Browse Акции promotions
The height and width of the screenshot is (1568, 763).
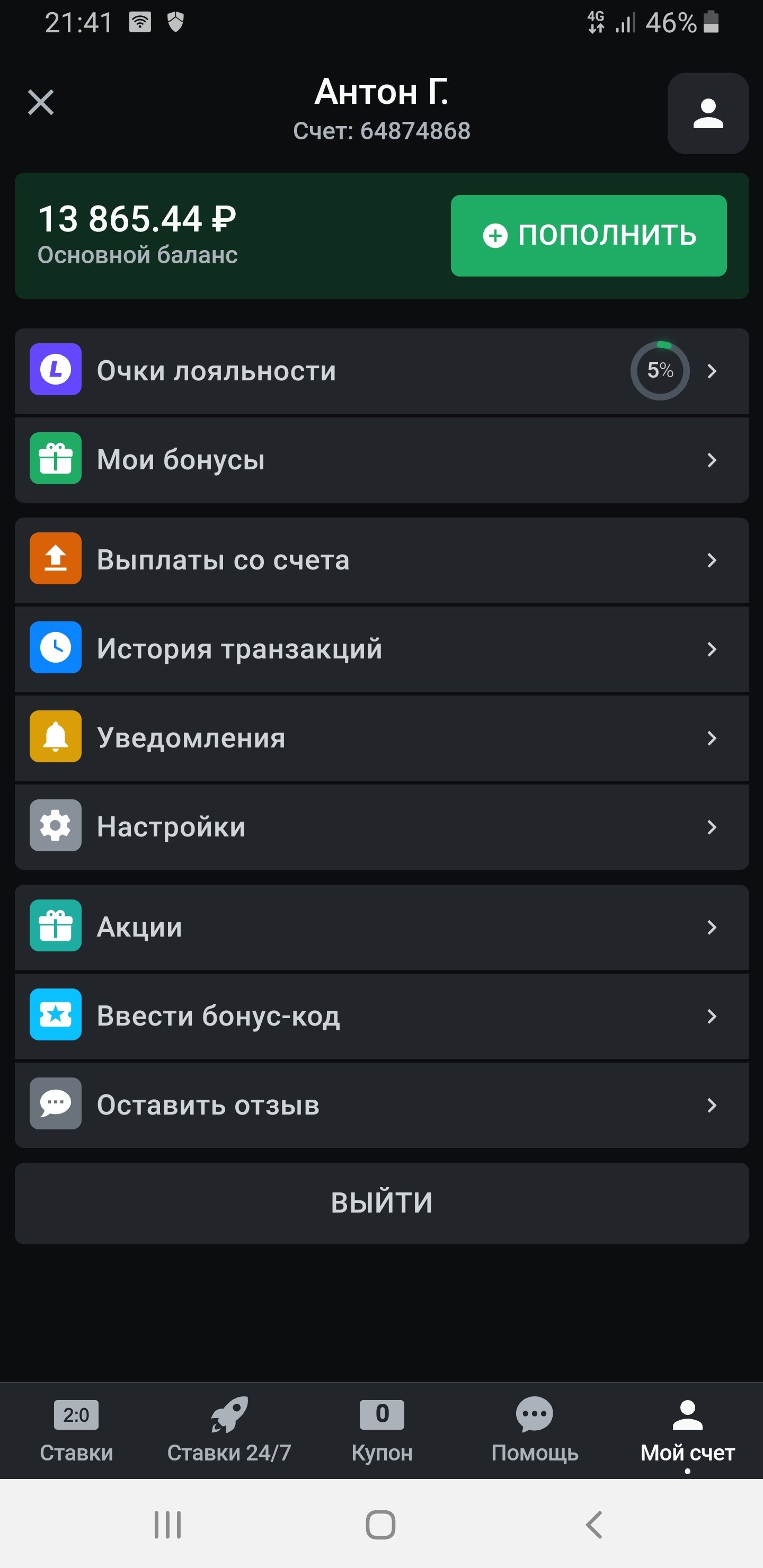coord(381,927)
